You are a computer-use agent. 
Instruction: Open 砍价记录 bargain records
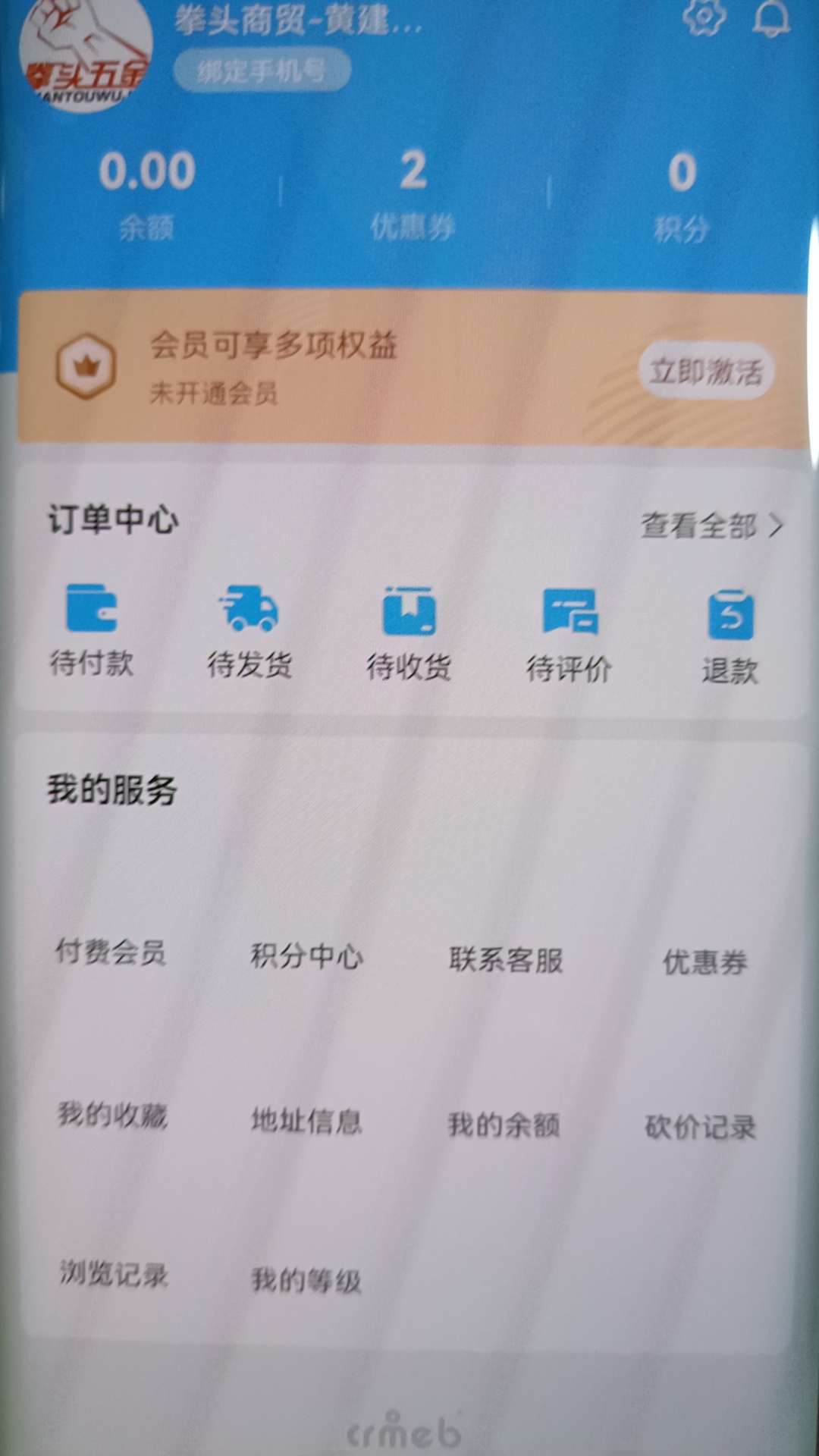(x=700, y=1127)
